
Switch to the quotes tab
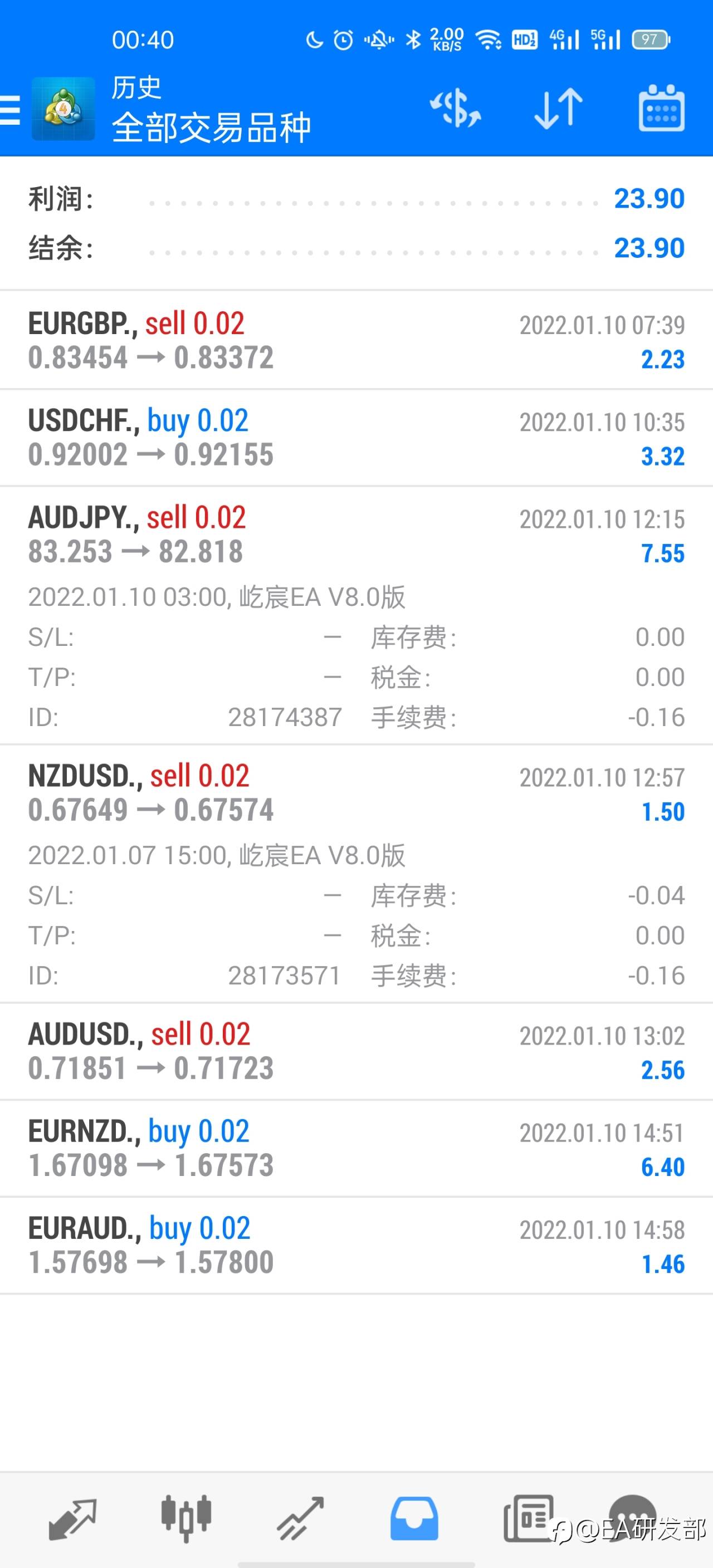[72, 1518]
